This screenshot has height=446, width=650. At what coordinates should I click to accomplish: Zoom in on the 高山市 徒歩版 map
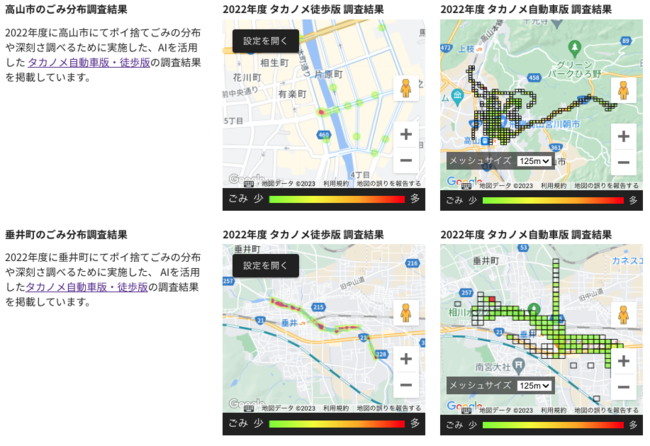(x=406, y=134)
